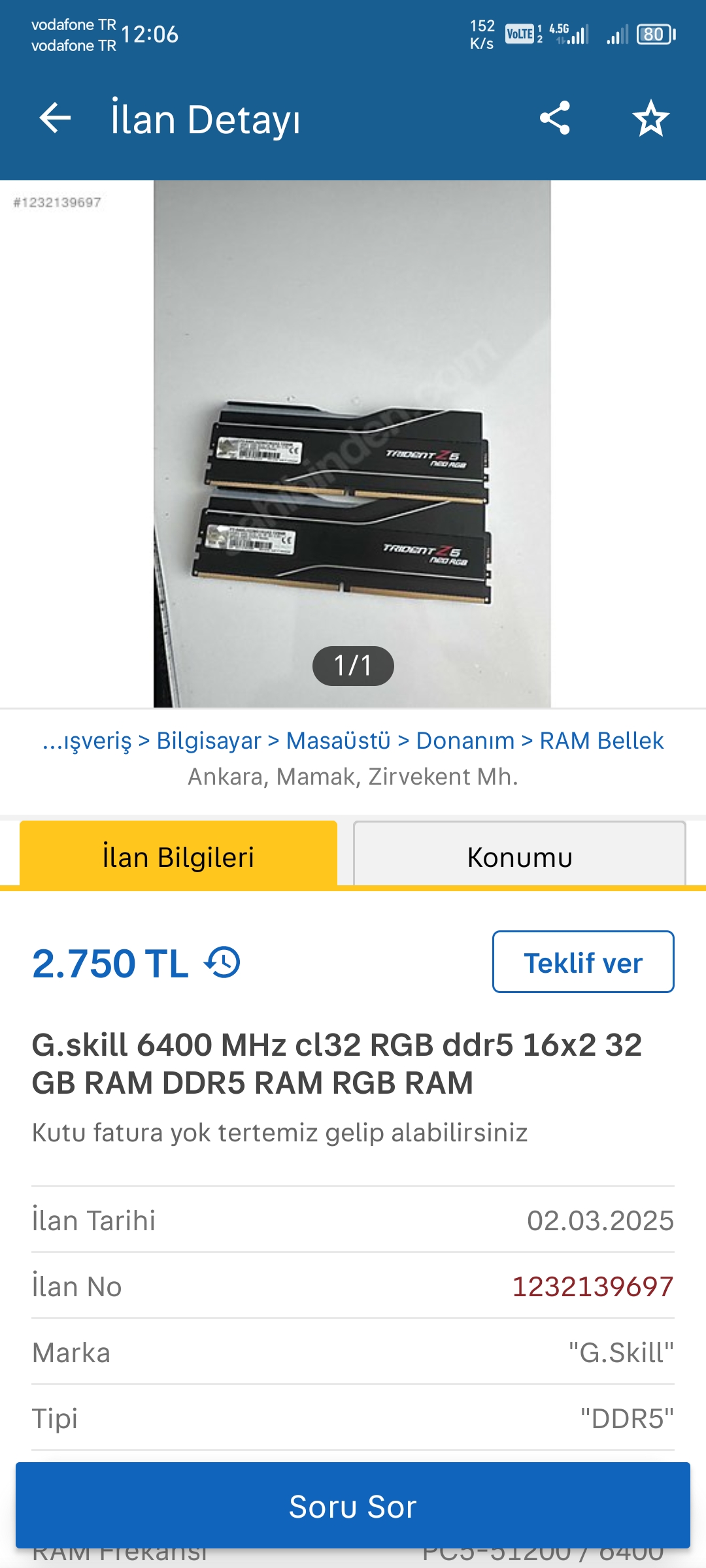Go back from İlan Detayı
706x1568 pixels.
(55, 118)
